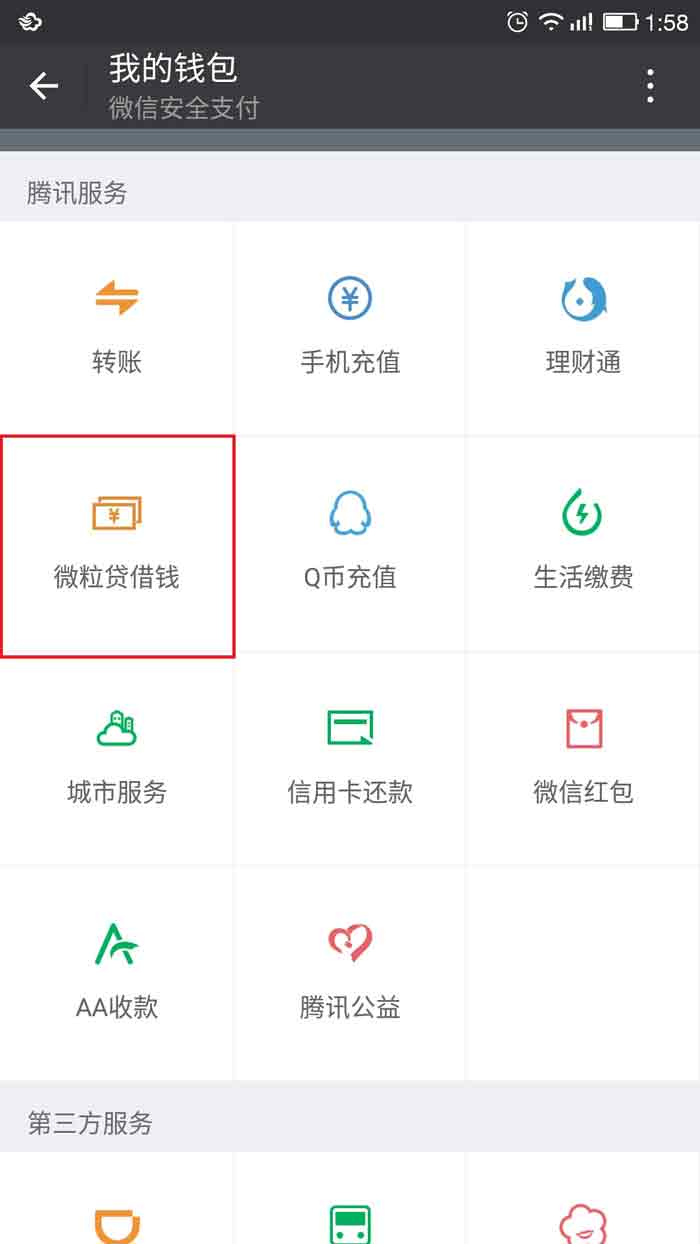Open the three-dot overflow menu
The width and height of the screenshot is (700, 1244).
coord(651,86)
